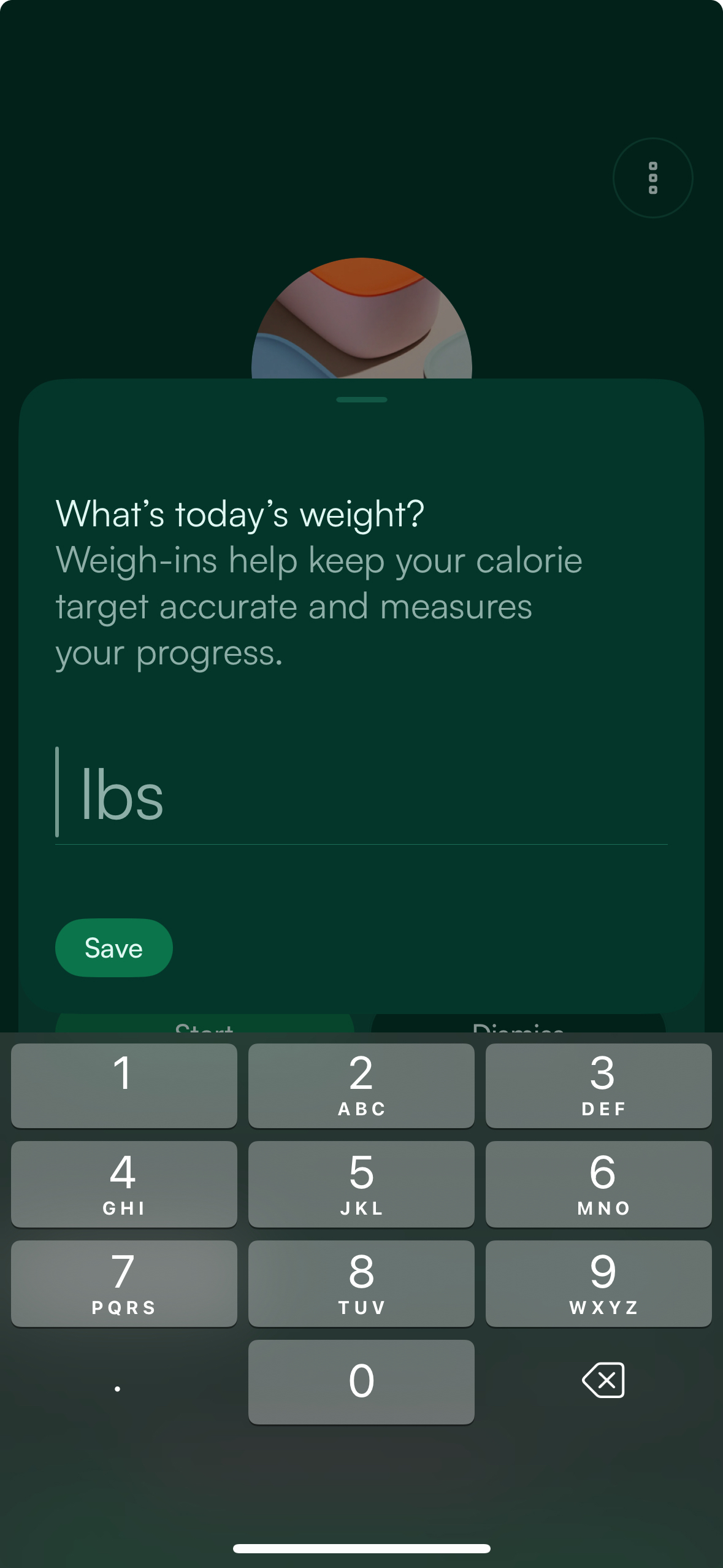Enter digit 5 on the keypad
The height and width of the screenshot is (1568, 723).
pyautogui.click(x=361, y=1184)
